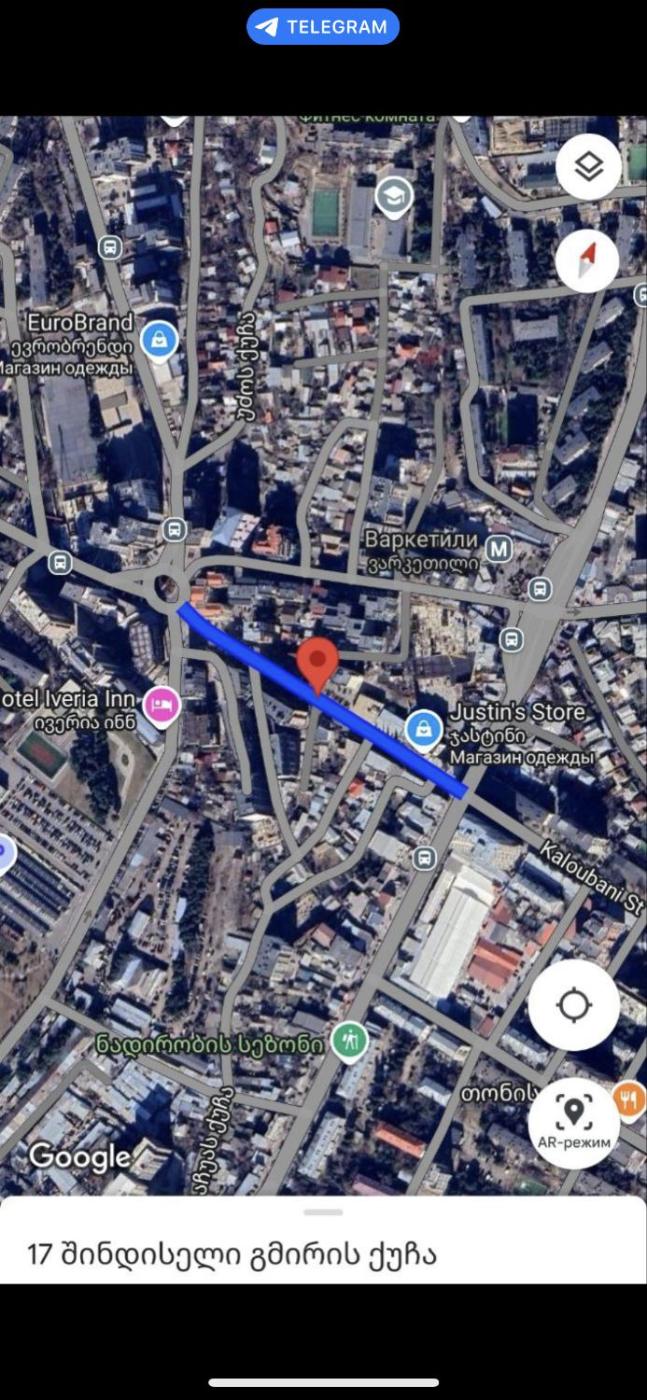Open the school marker with graduation cap
647x1400 pixels.
coord(395,195)
